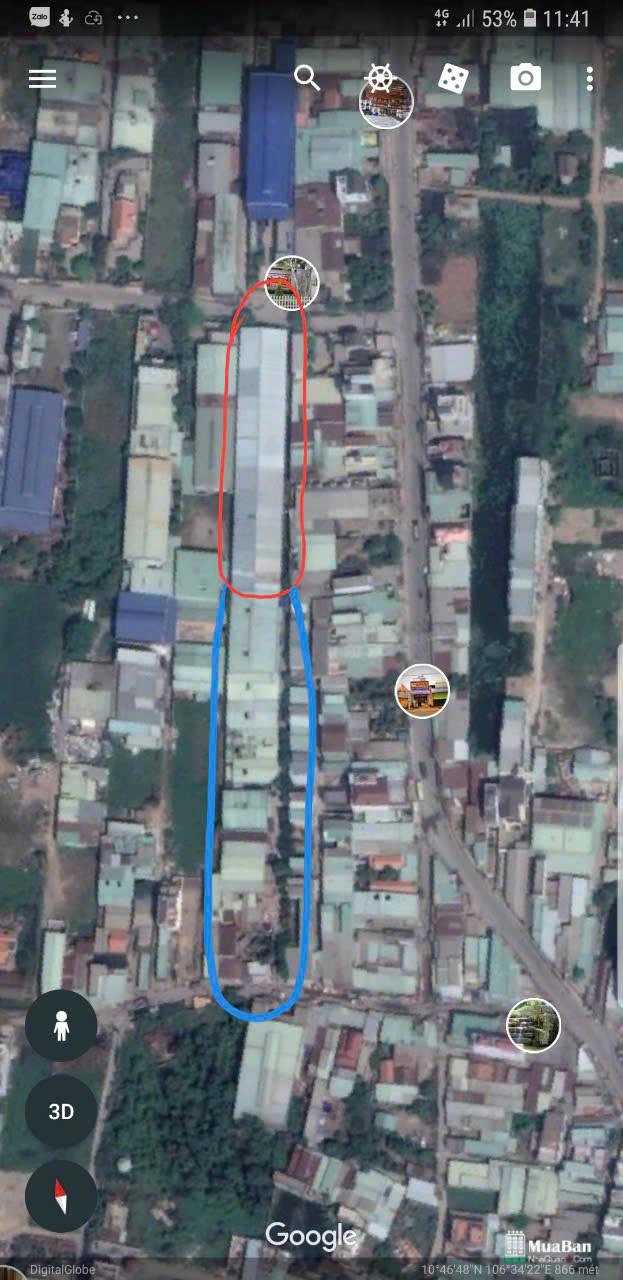The height and width of the screenshot is (1280, 623).
Task: Open the search magnifier
Action: [x=307, y=78]
